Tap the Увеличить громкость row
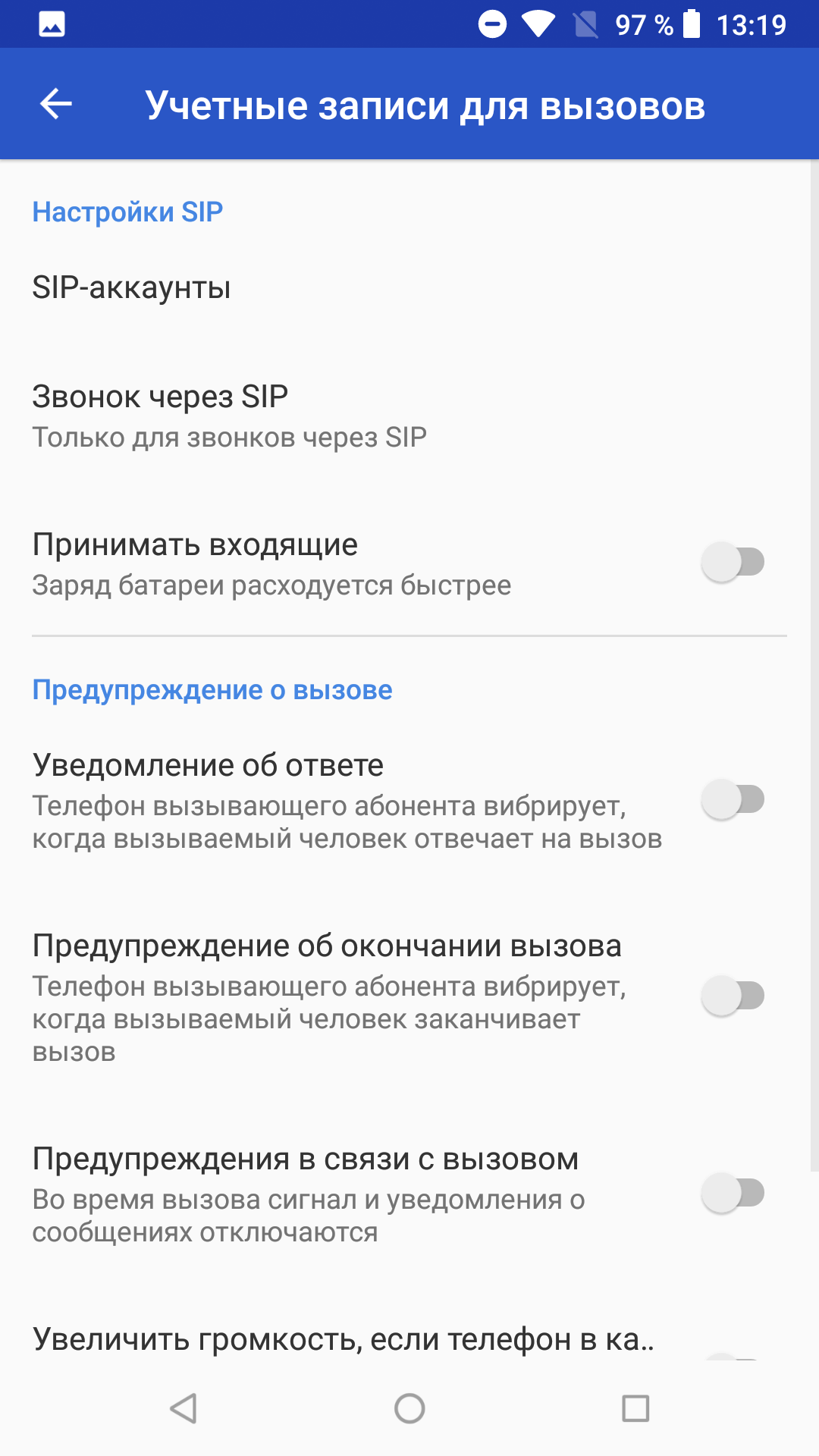Image resolution: width=819 pixels, height=1456 pixels. tap(409, 1340)
